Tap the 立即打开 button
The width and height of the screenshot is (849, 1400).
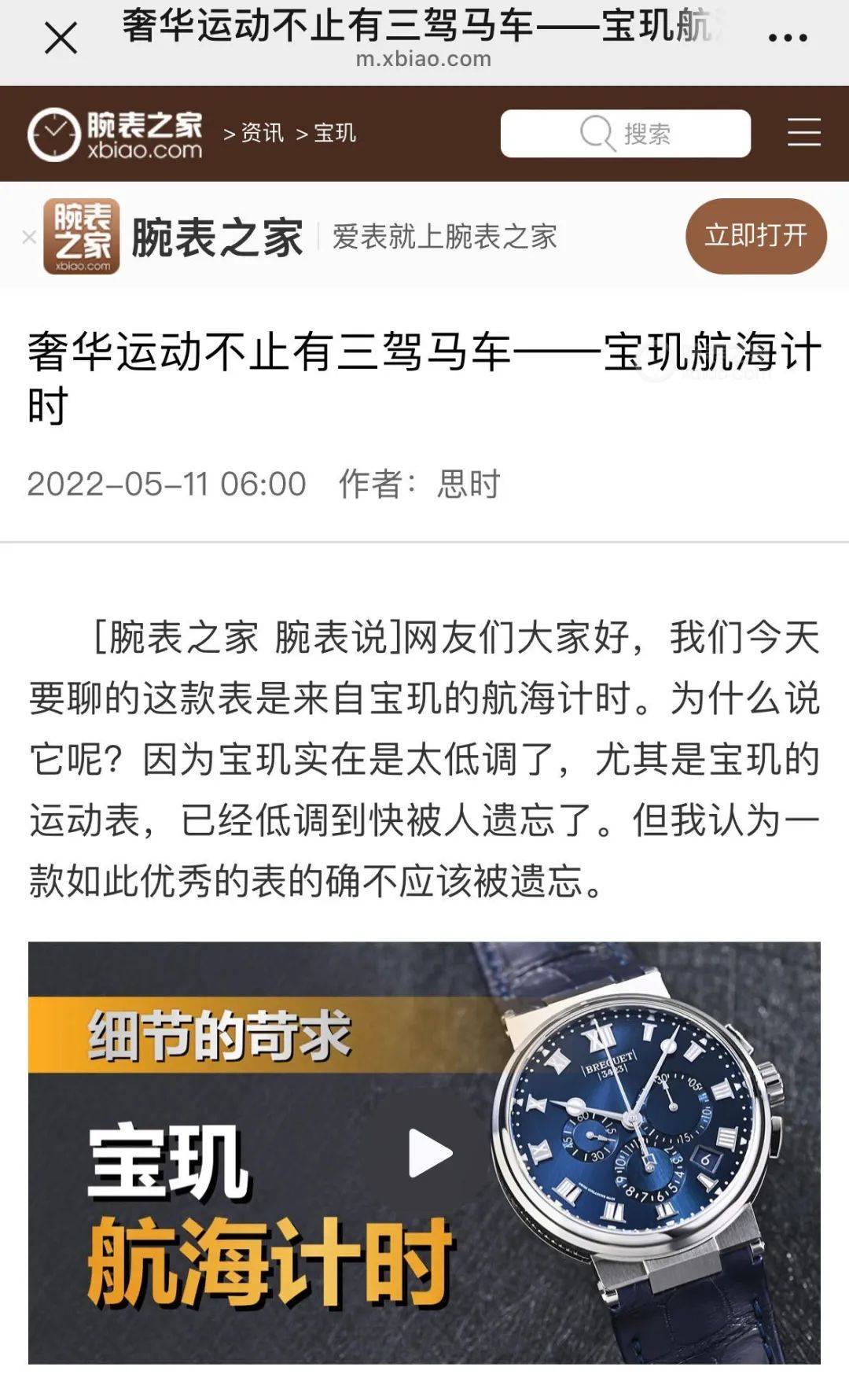click(755, 236)
